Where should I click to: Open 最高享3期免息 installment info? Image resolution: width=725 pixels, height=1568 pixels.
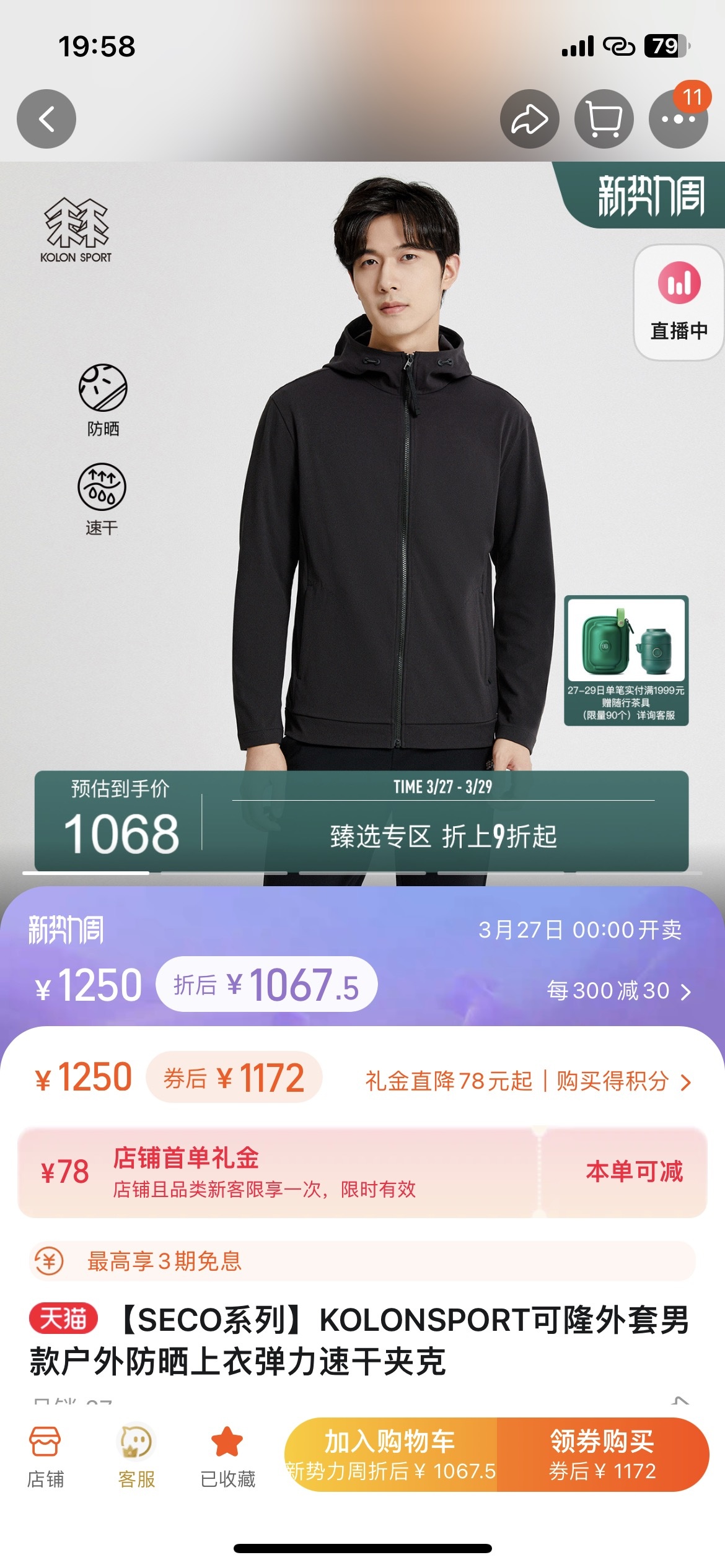[362, 1261]
